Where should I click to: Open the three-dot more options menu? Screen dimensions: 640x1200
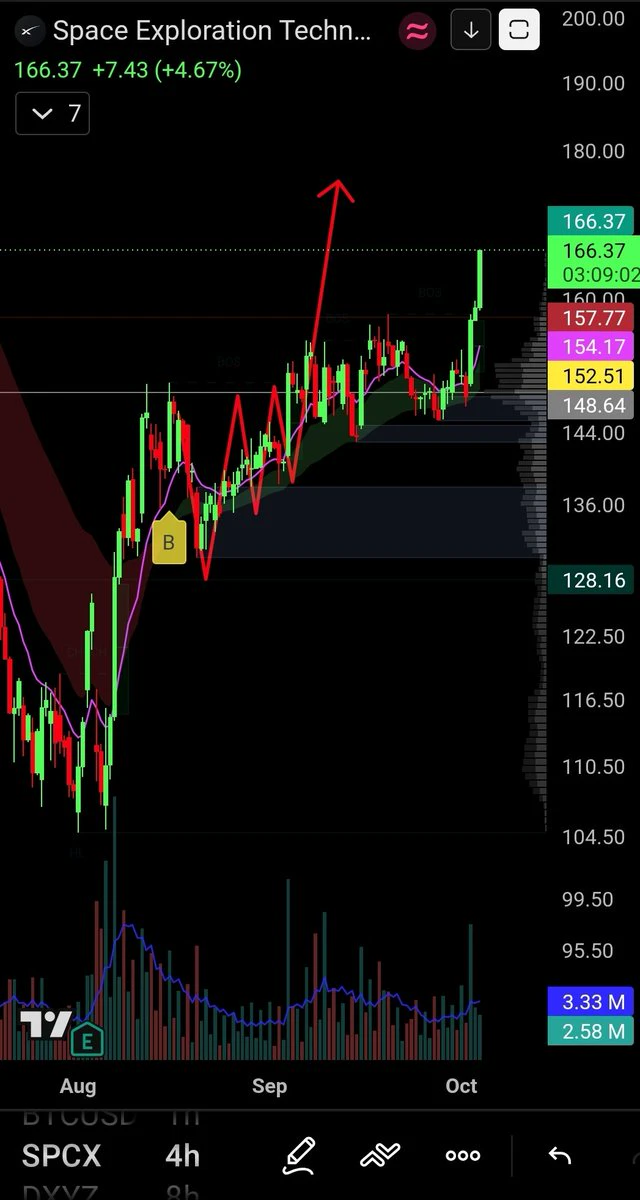click(463, 1156)
